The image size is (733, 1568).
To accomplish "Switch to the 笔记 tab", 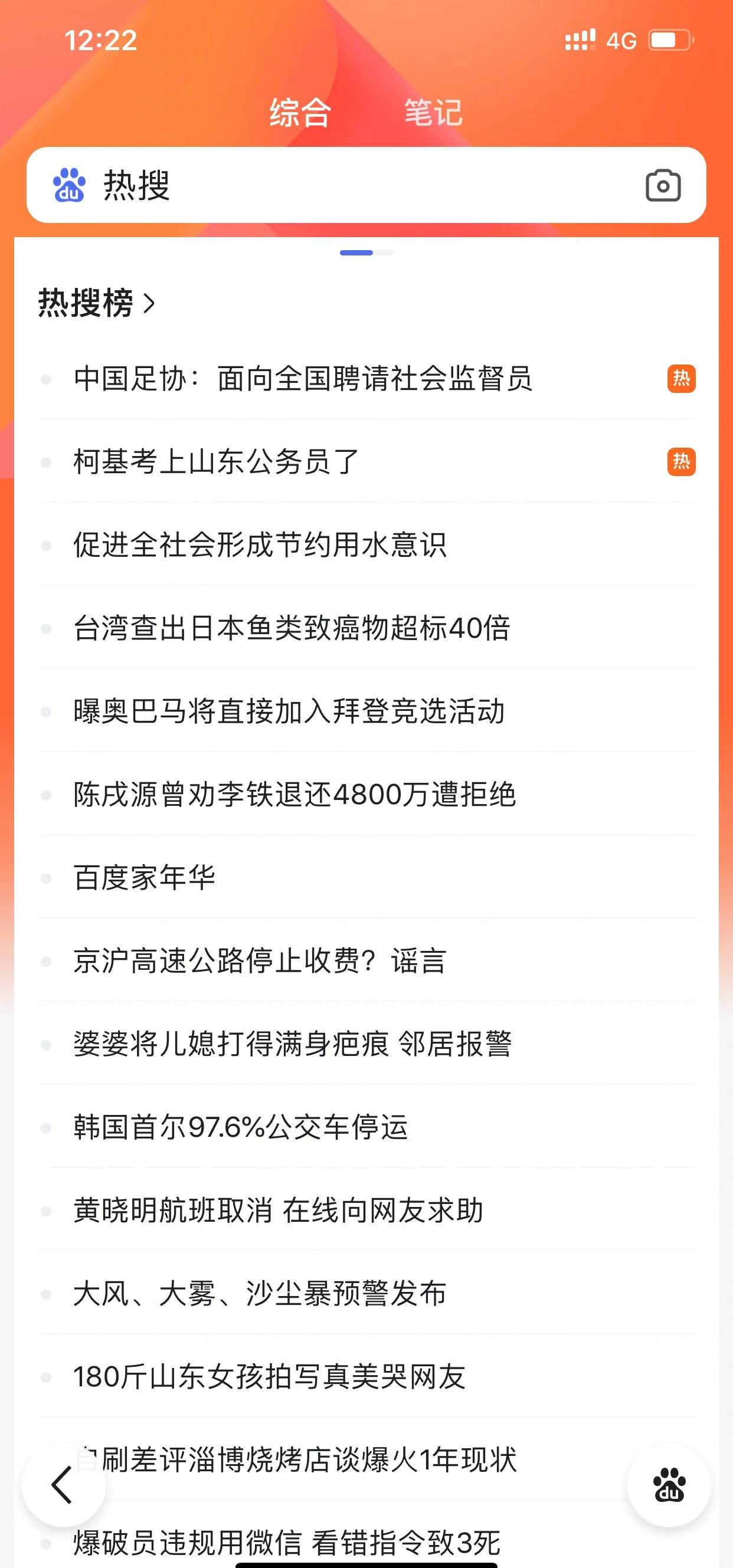I will pyautogui.click(x=432, y=113).
